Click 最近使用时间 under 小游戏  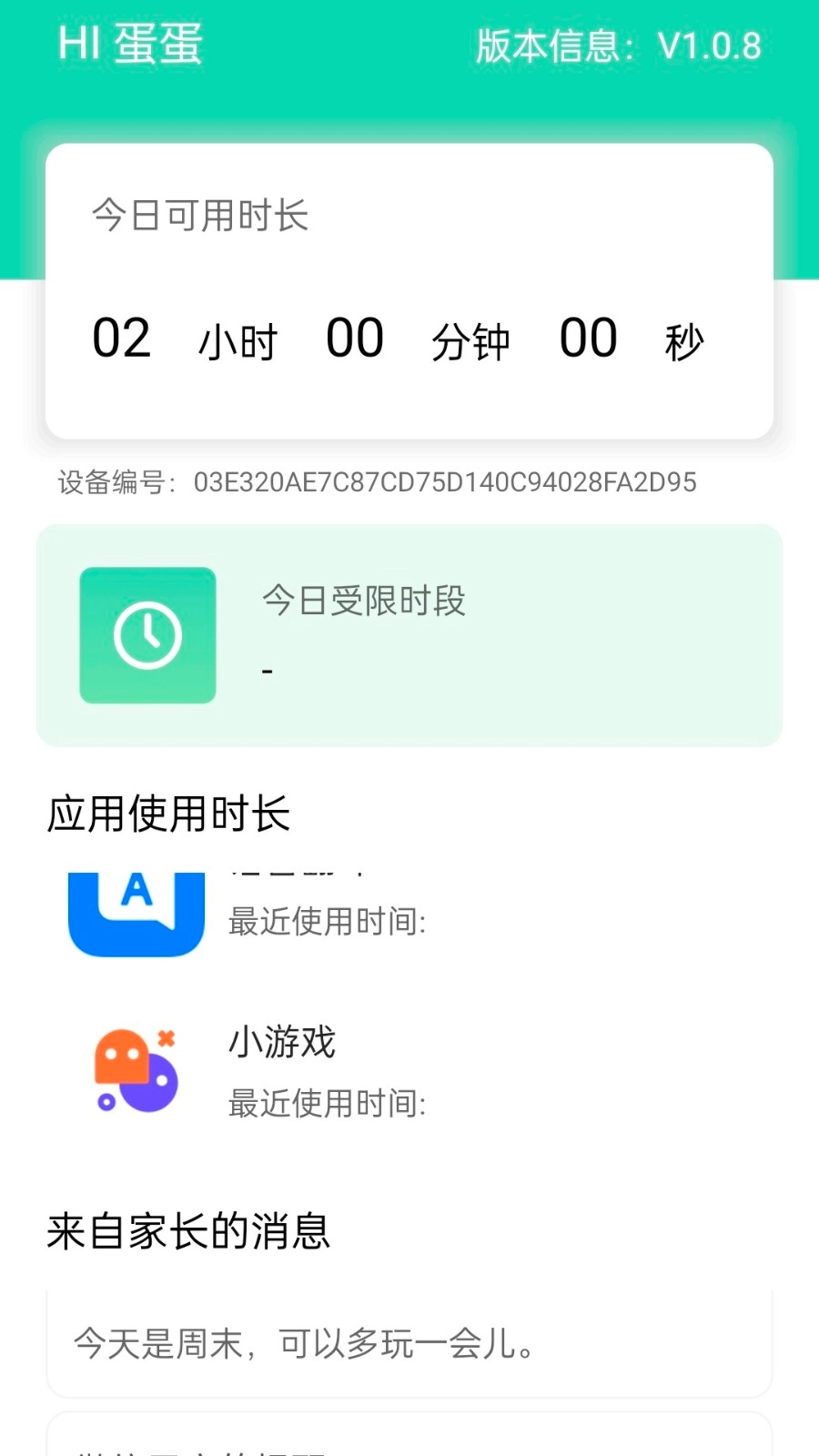pyautogui.click(x=327, y=1104)
